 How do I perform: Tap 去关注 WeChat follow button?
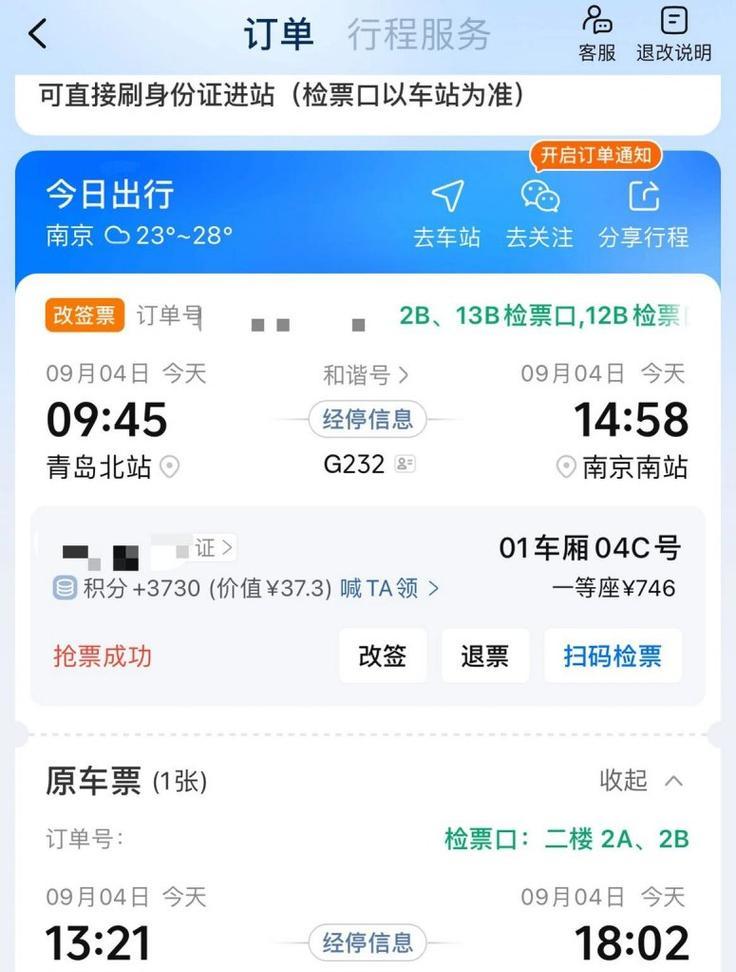click(539, 213)
